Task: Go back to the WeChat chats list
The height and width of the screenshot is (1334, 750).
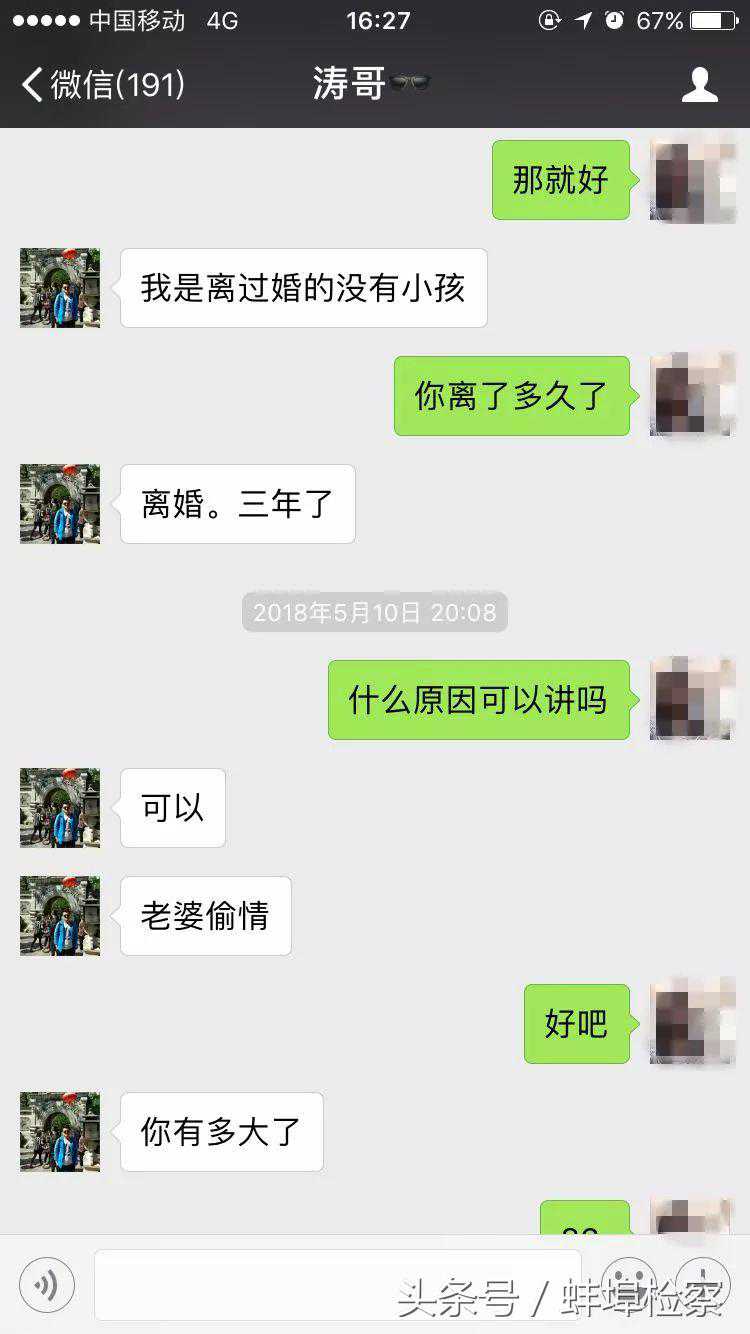Action: coord(100,85)
